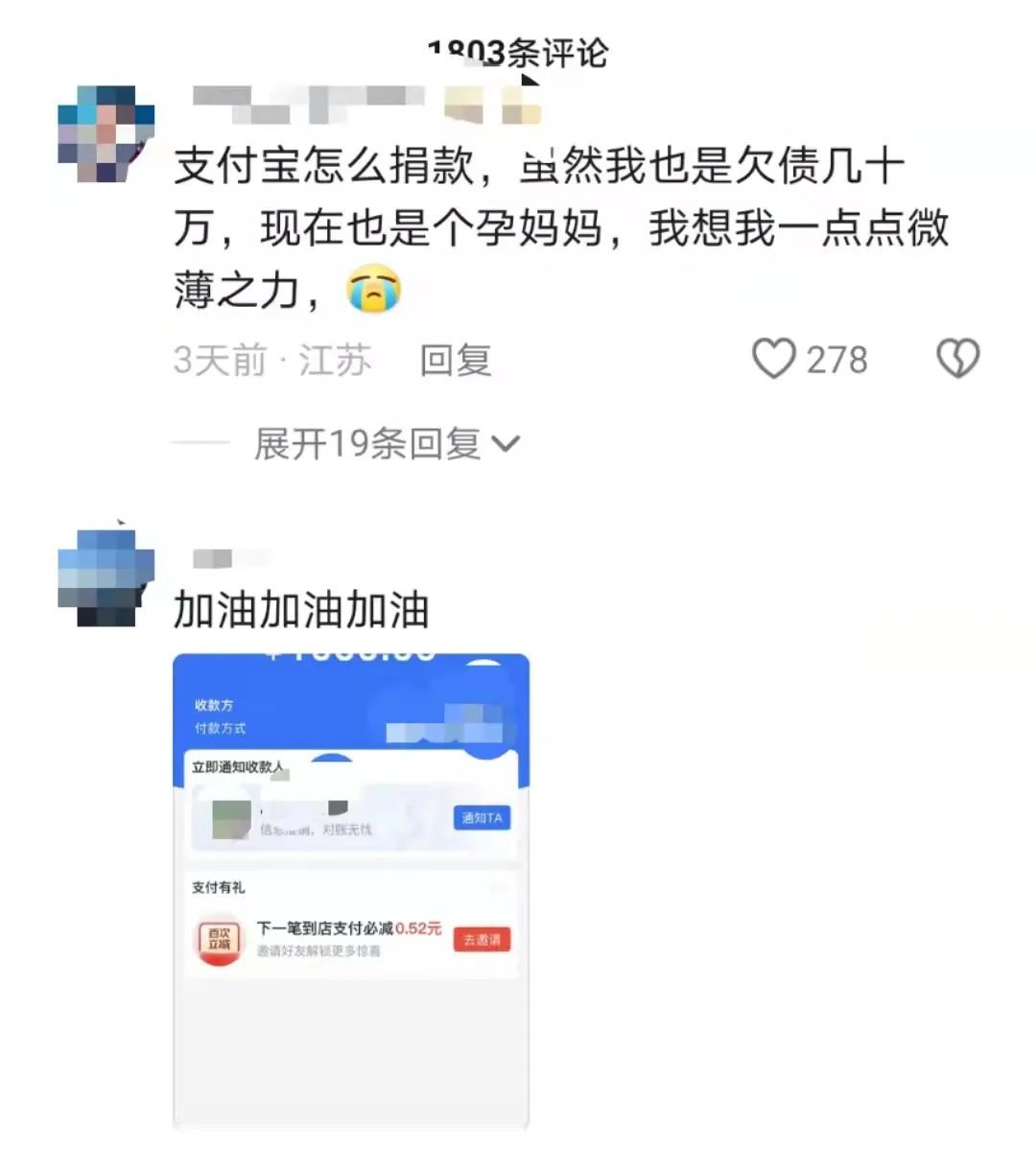Click the 百次立减 red badge icon
The height and width of the screenshot is (1151, 1036).
point(220,936)
